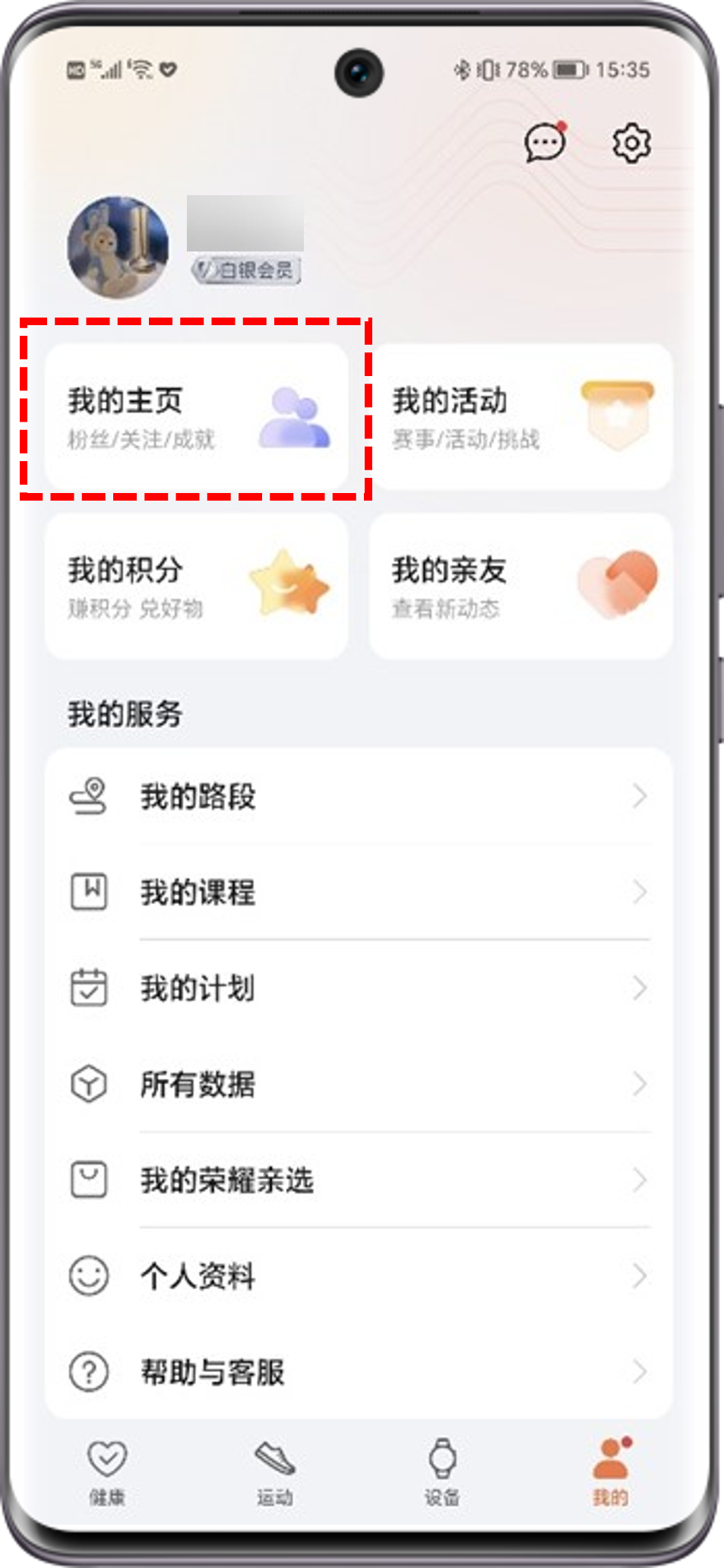Switch to the 设备 tab
The height and width of the screenshot is (1568, 724).
tap(442, 1472)
